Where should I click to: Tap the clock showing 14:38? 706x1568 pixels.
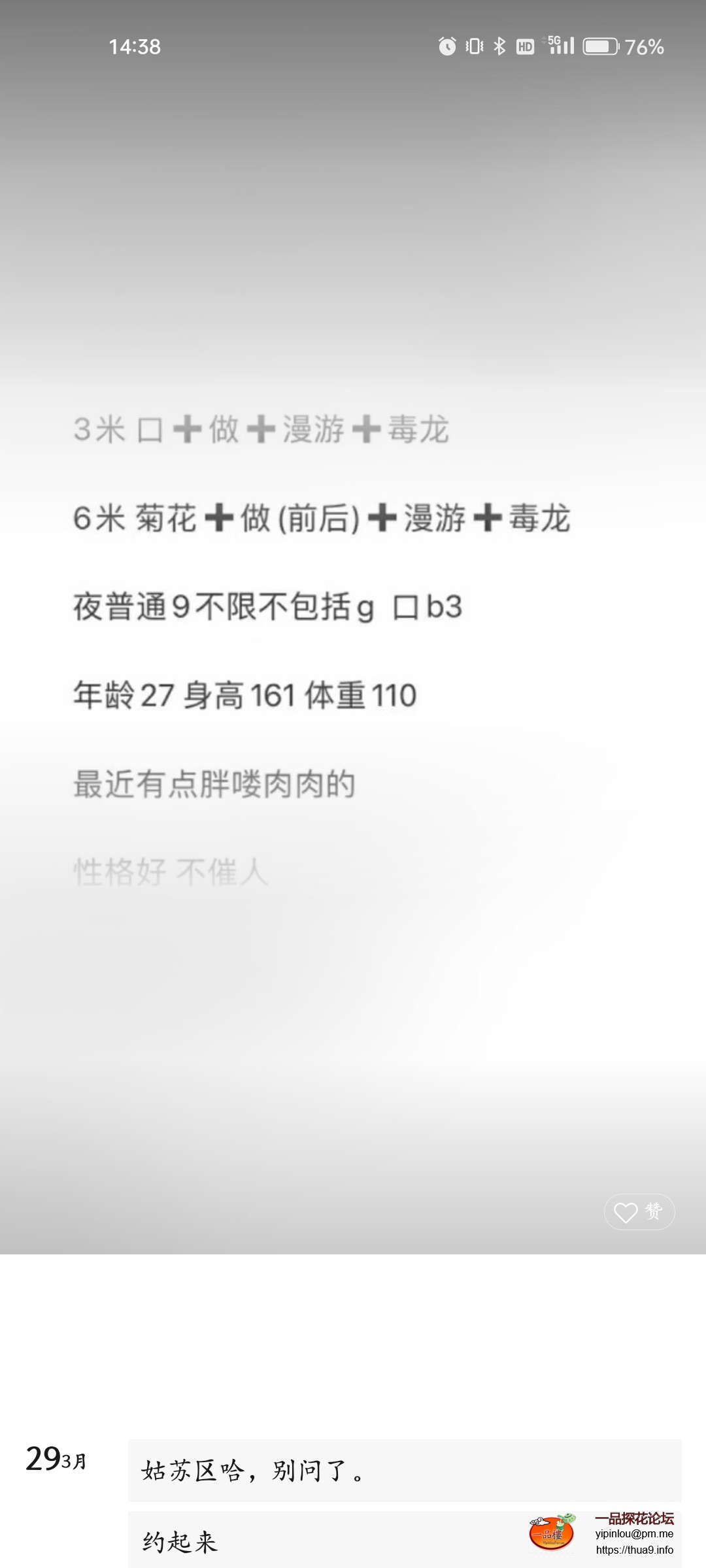pos(135,46)
